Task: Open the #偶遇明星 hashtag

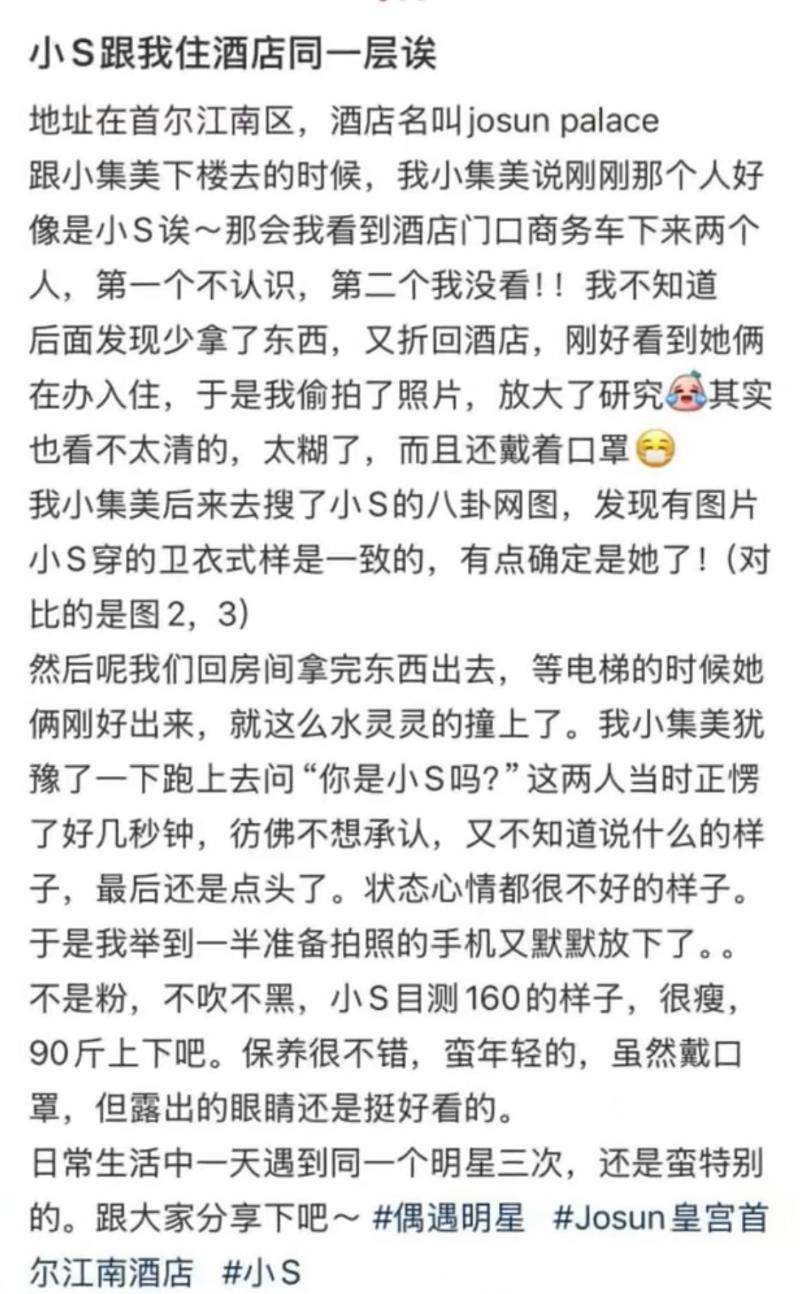Action: click(x=447, y=1219)
